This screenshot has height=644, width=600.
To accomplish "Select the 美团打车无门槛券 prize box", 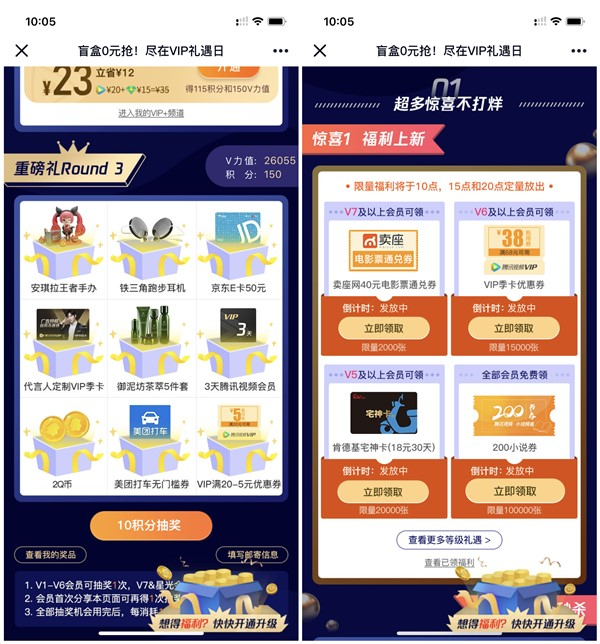I will [x=151, y=438].
